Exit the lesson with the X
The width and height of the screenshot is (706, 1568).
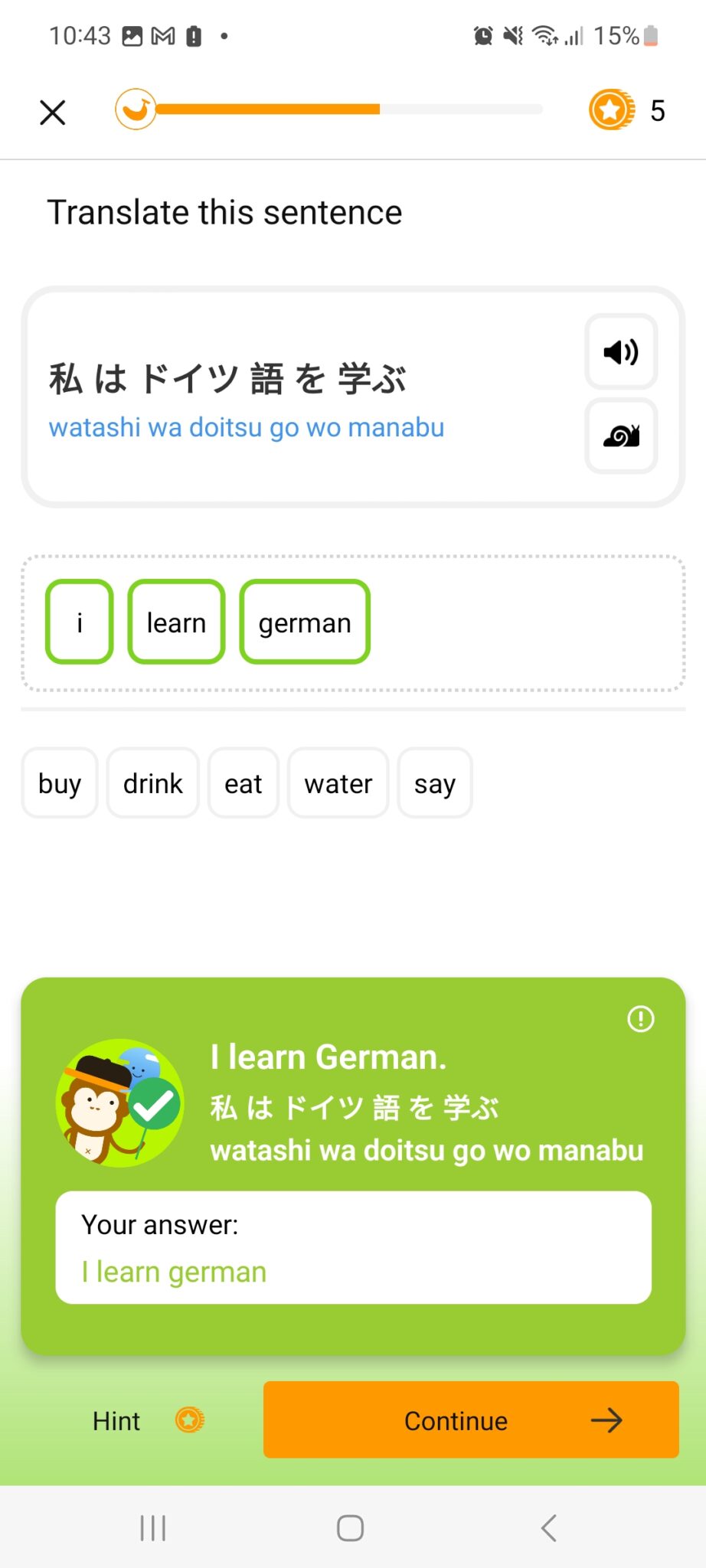51,112
